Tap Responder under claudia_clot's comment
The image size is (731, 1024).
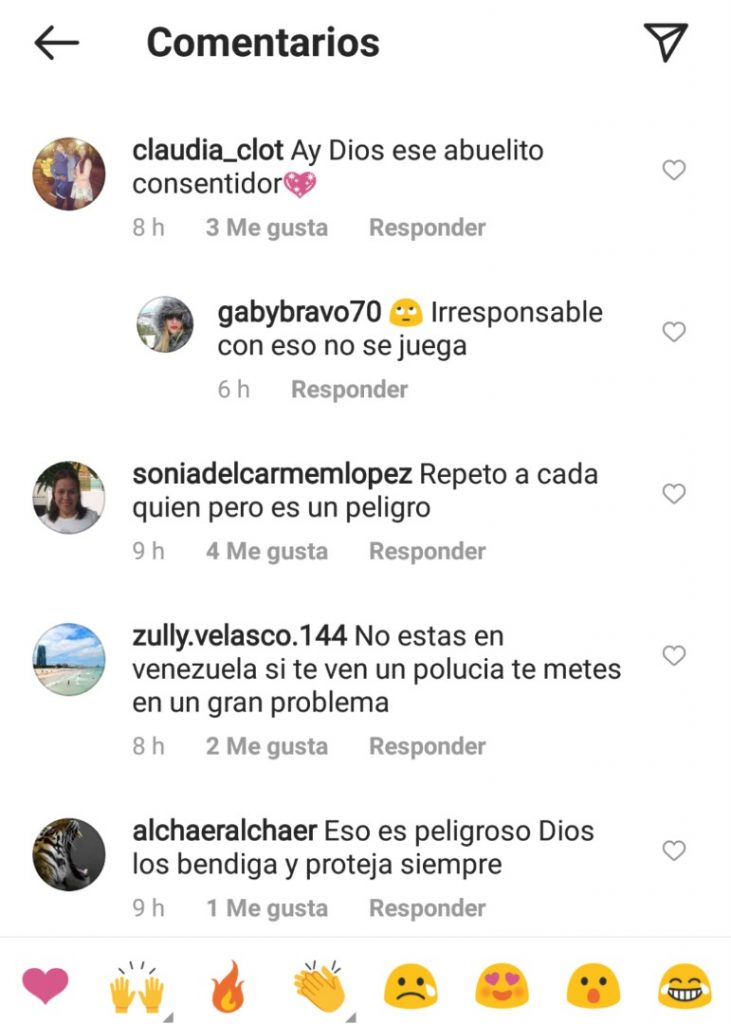(x=427, y=227)
